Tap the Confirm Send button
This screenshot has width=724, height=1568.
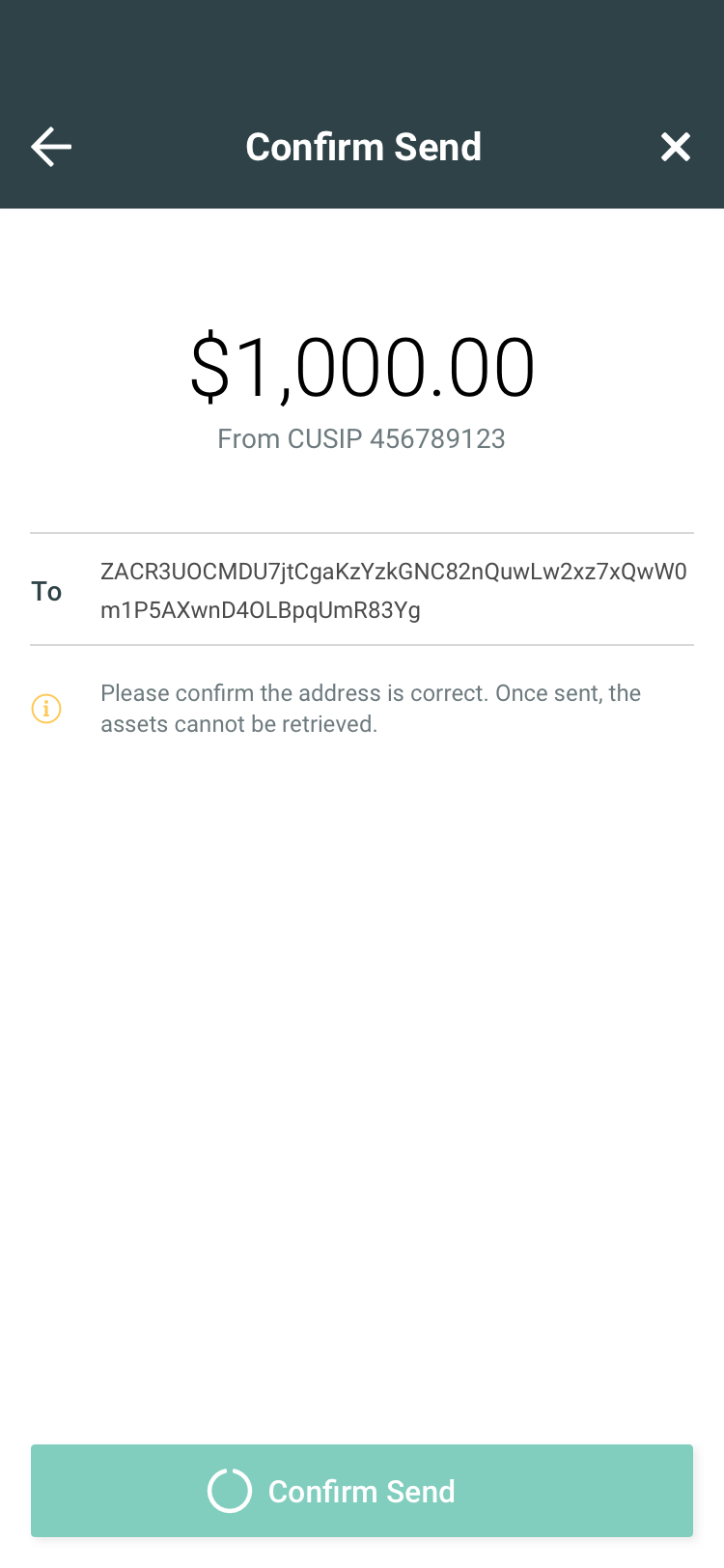tap(362, 1491)
